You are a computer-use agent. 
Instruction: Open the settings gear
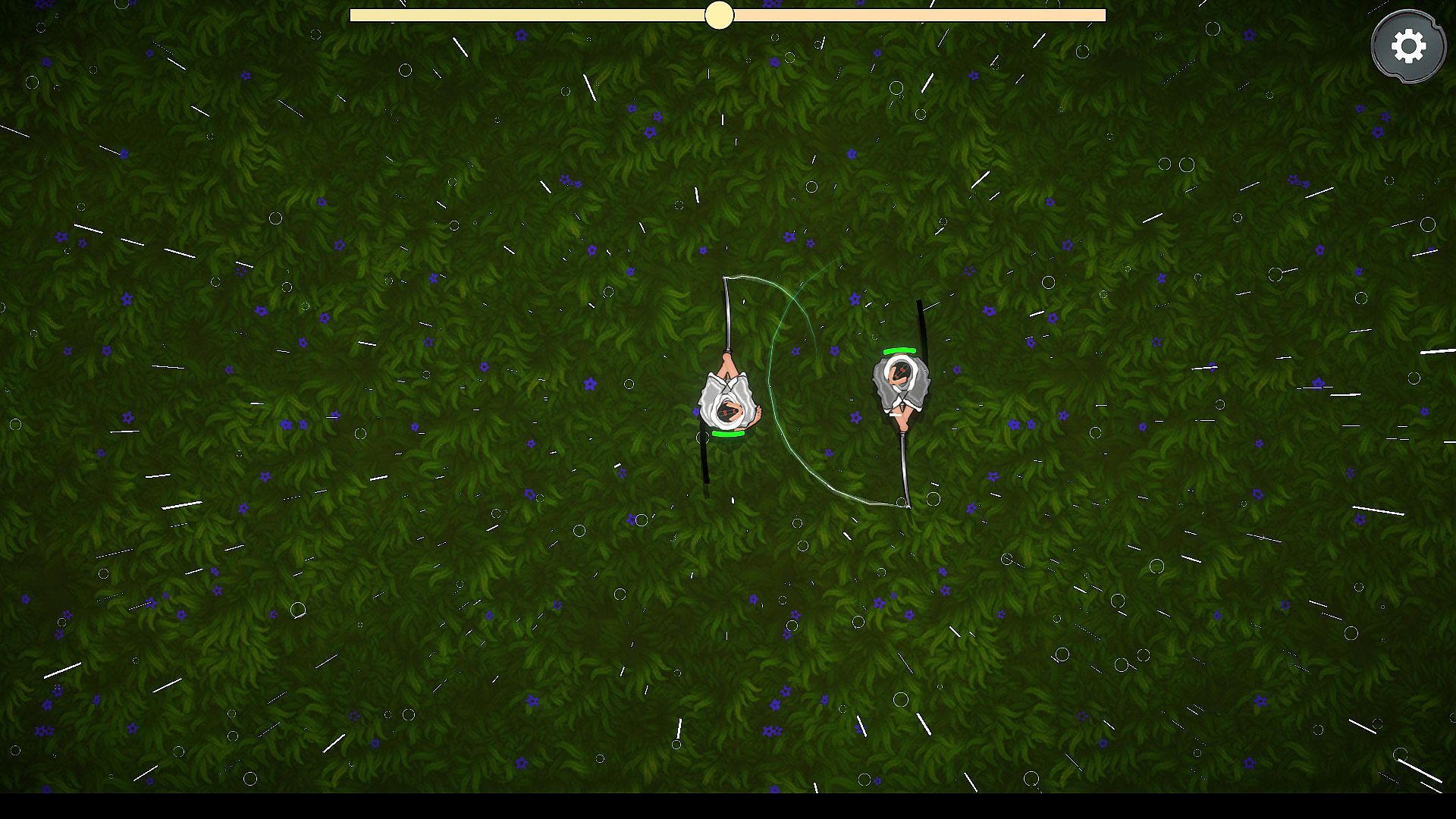tap(1408, 46)
